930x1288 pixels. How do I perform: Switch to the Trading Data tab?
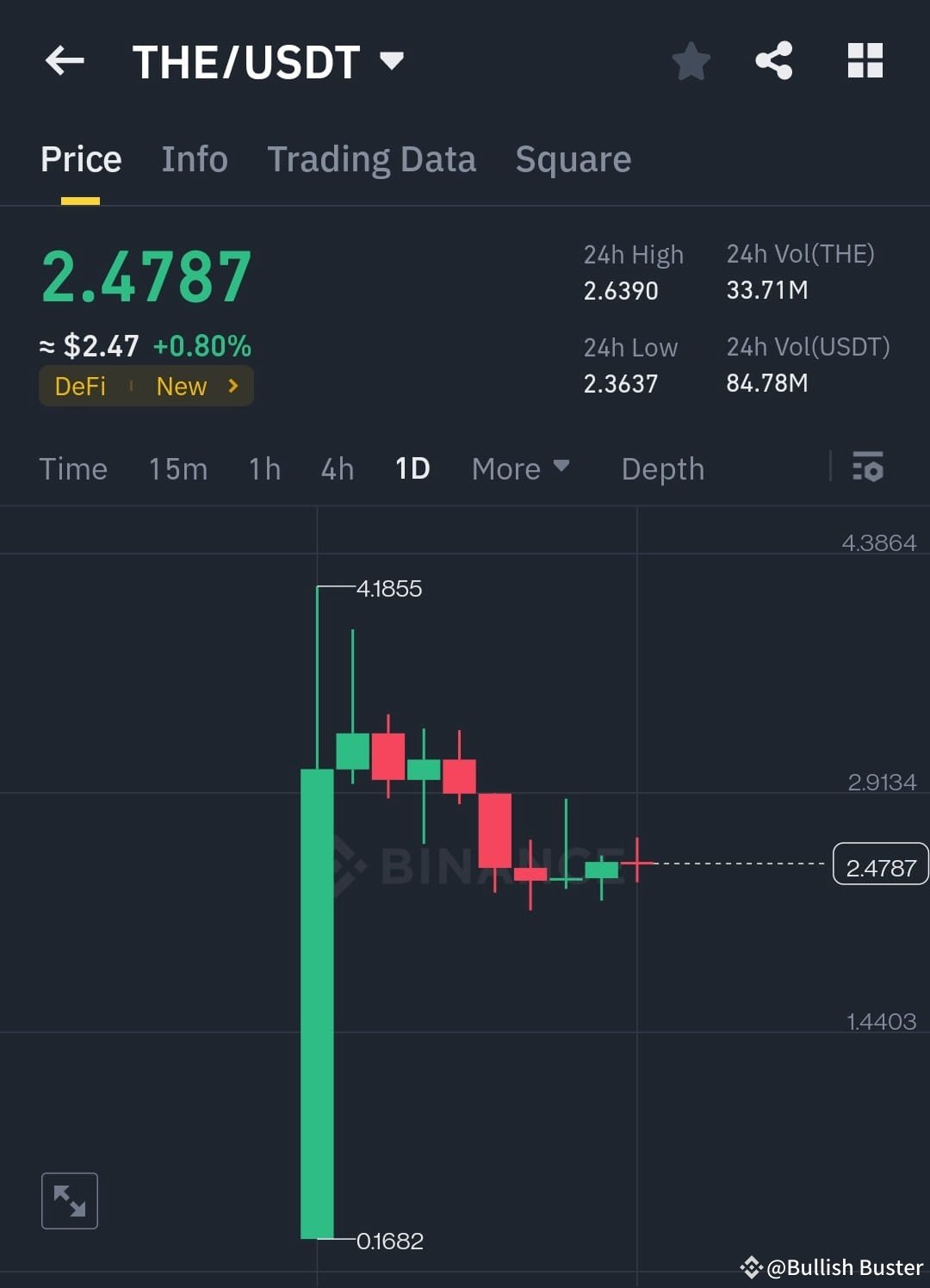tap(372, 158)
